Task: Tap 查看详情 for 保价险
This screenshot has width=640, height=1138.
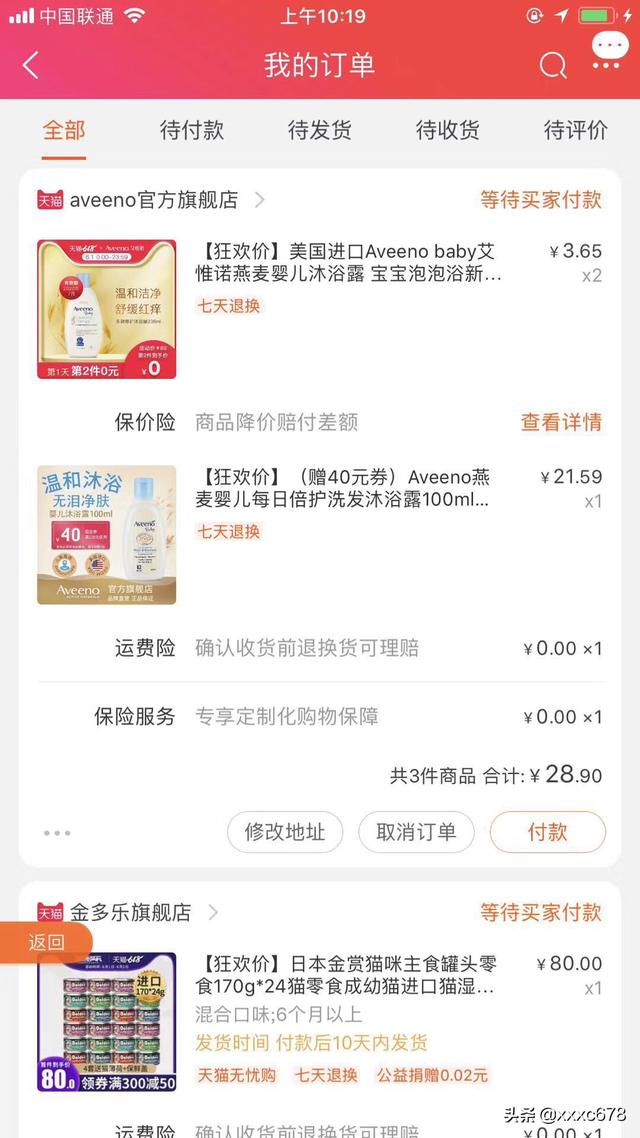Action: pos(561,422)
